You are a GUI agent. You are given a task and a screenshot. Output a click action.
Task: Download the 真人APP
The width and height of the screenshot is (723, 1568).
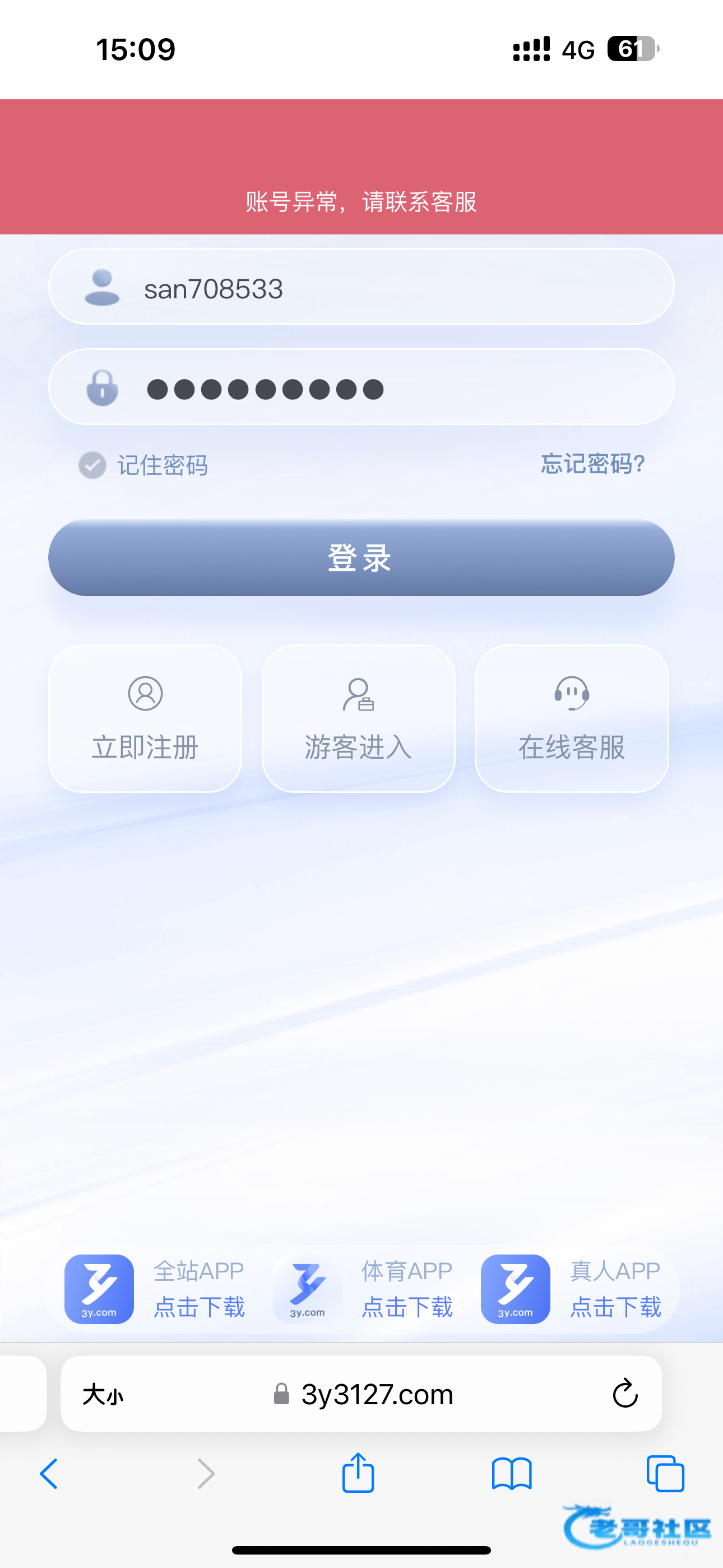[571, 1289]
